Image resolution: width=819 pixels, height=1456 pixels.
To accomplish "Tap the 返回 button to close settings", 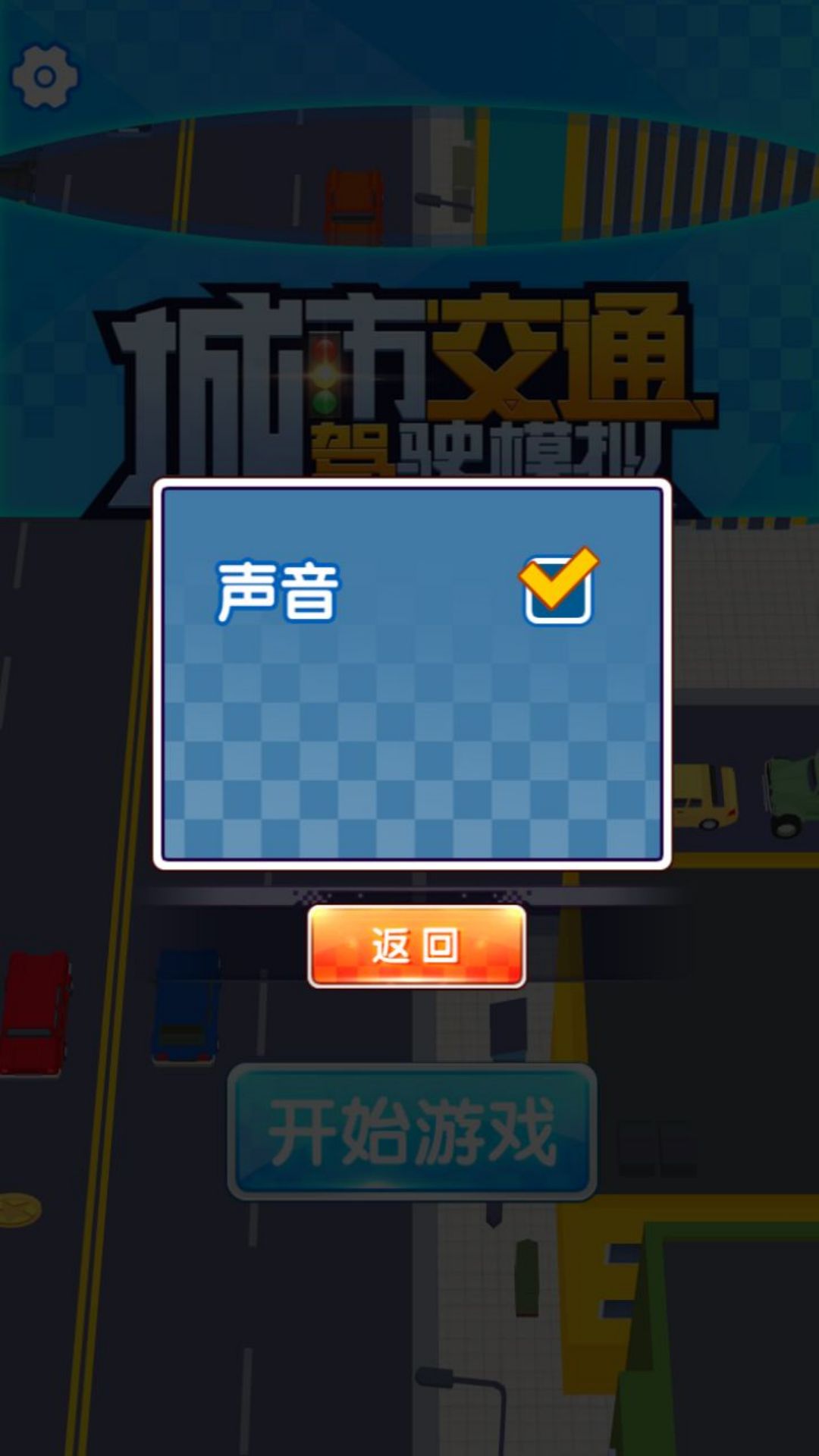I will (x=416, y=946).
